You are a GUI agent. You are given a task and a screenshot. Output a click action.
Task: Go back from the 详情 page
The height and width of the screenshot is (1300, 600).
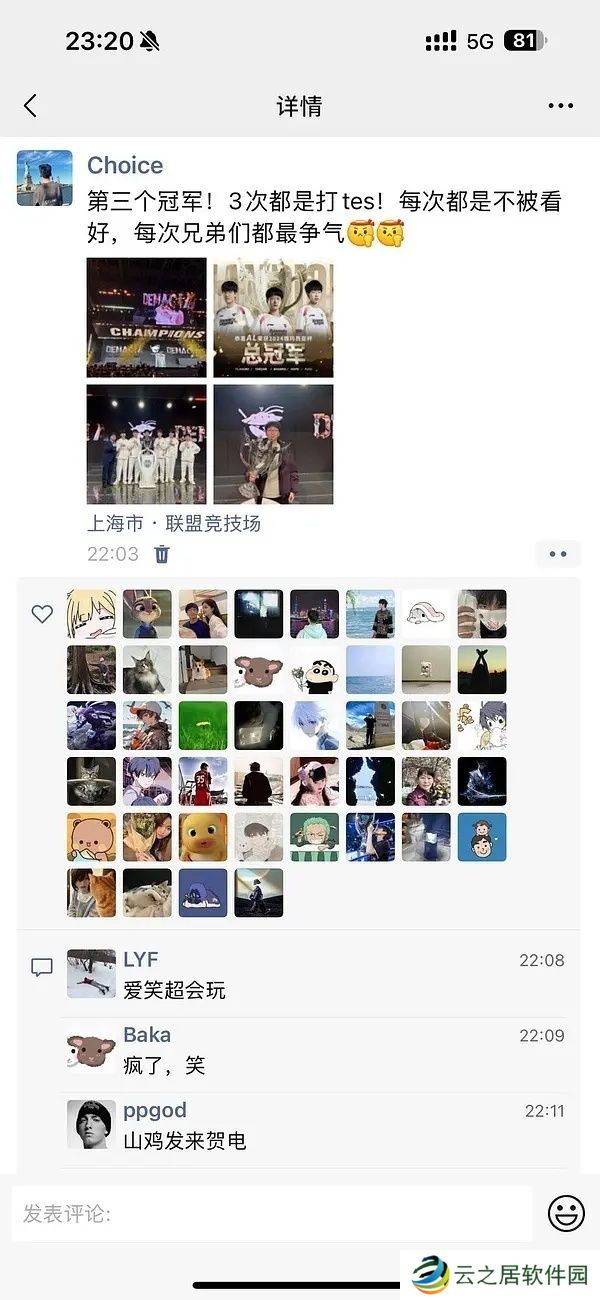(x=30, y=105)
